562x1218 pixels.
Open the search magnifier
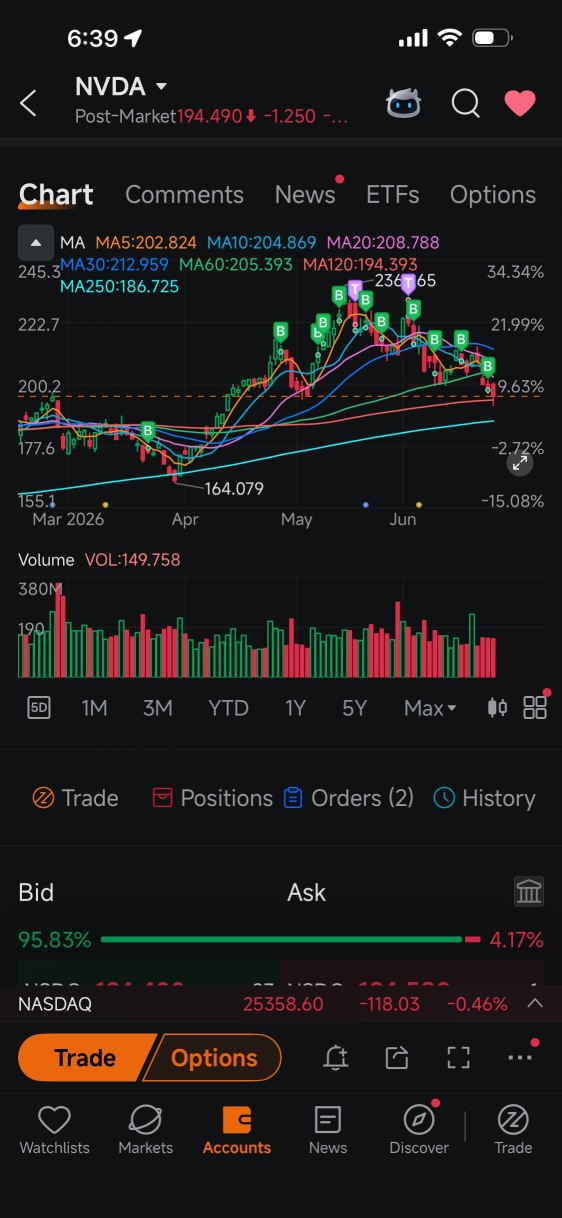[x=465, y=102]
